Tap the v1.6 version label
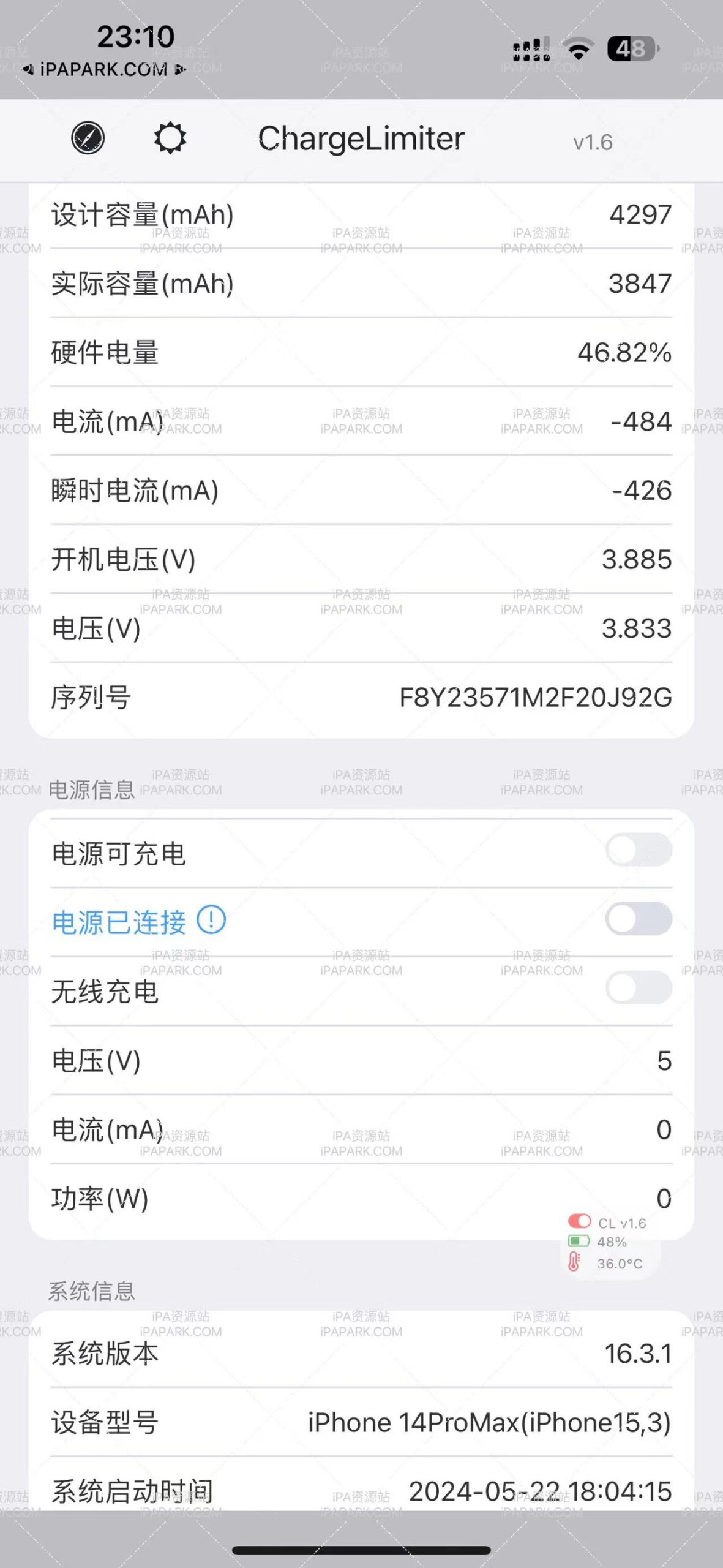This screenshot has width=723, height=1568. 592,142
